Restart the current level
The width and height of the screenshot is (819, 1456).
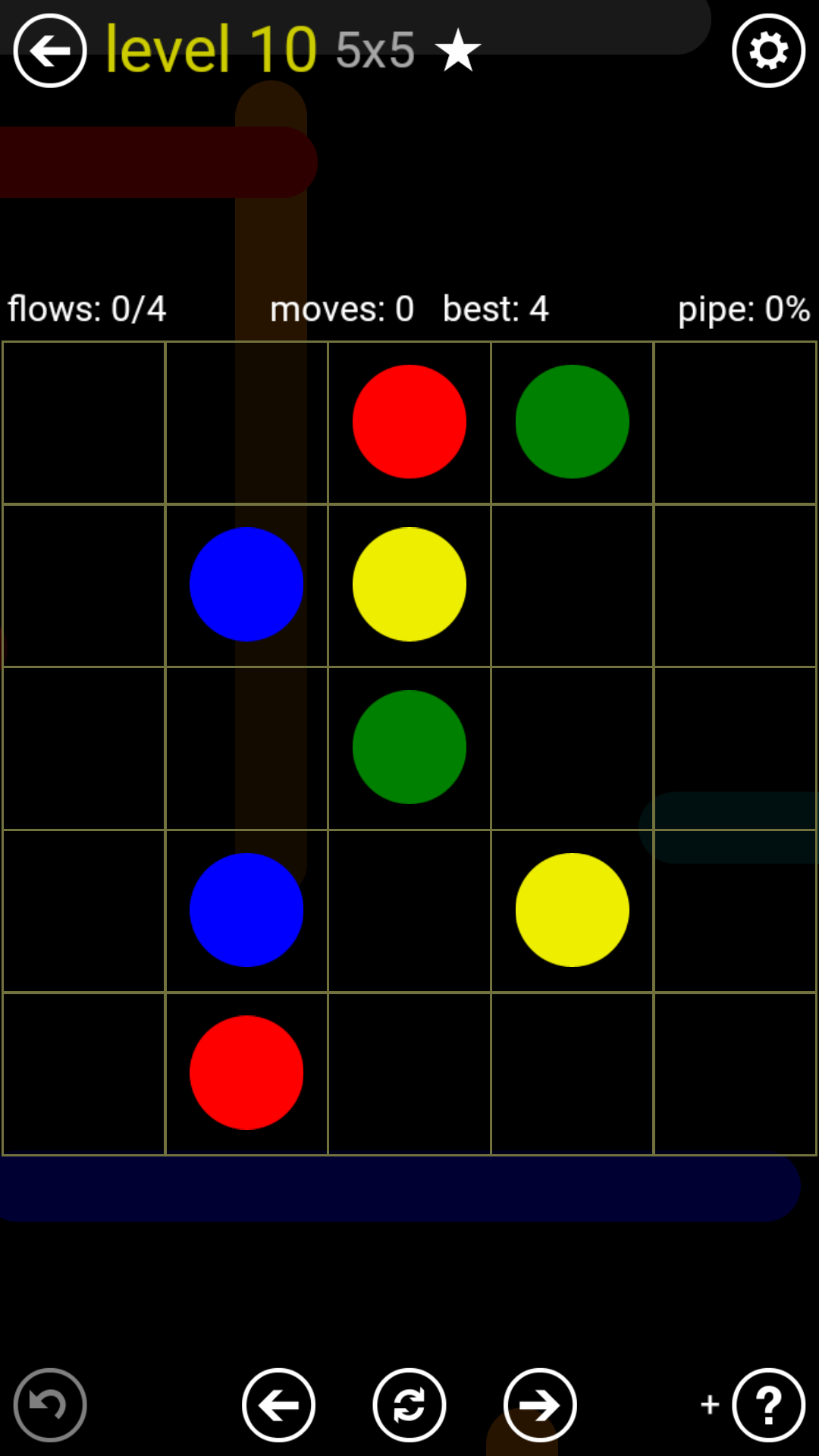tap(409, 1405)
